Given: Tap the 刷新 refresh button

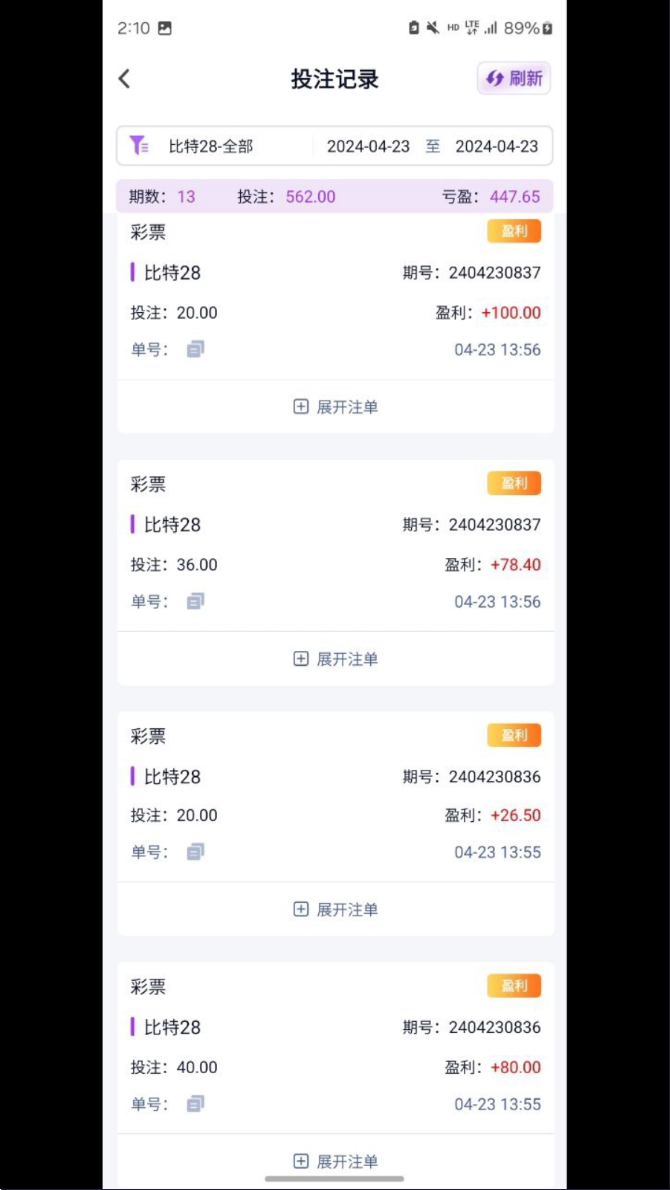Looking at the screenshot, I should pos(514,78).
